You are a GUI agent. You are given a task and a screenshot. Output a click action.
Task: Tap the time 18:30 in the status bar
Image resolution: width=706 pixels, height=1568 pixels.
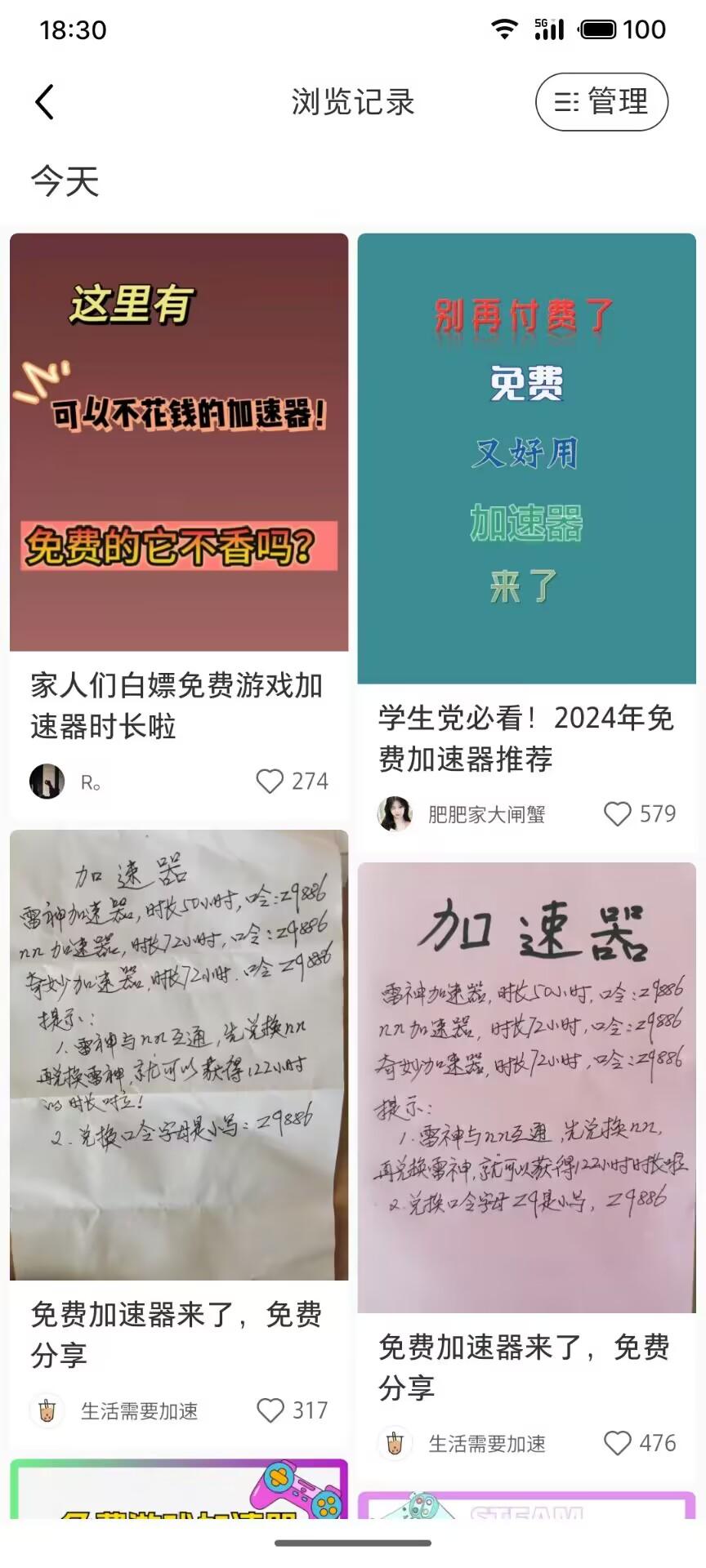72,30
